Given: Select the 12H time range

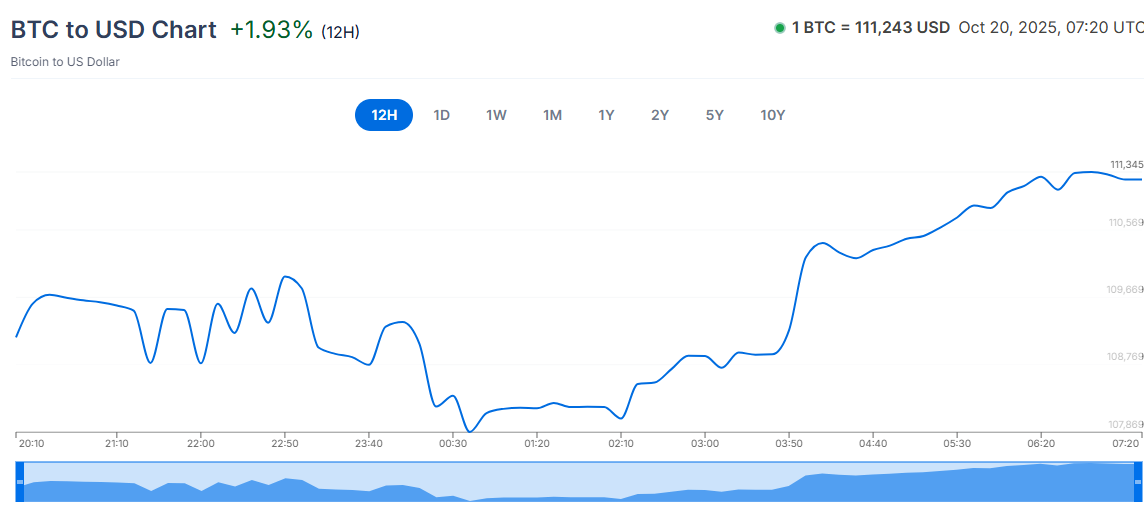Looking at the screenshot, I should pos(384,115).
